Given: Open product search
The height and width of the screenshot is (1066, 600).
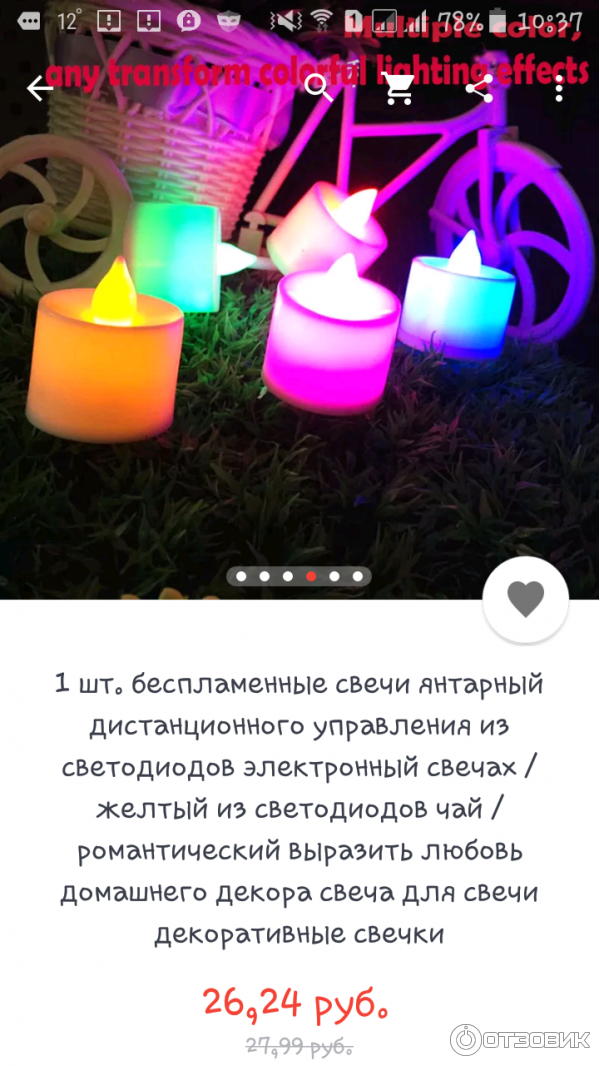Looking at the screenshot, I should [318, 88].
